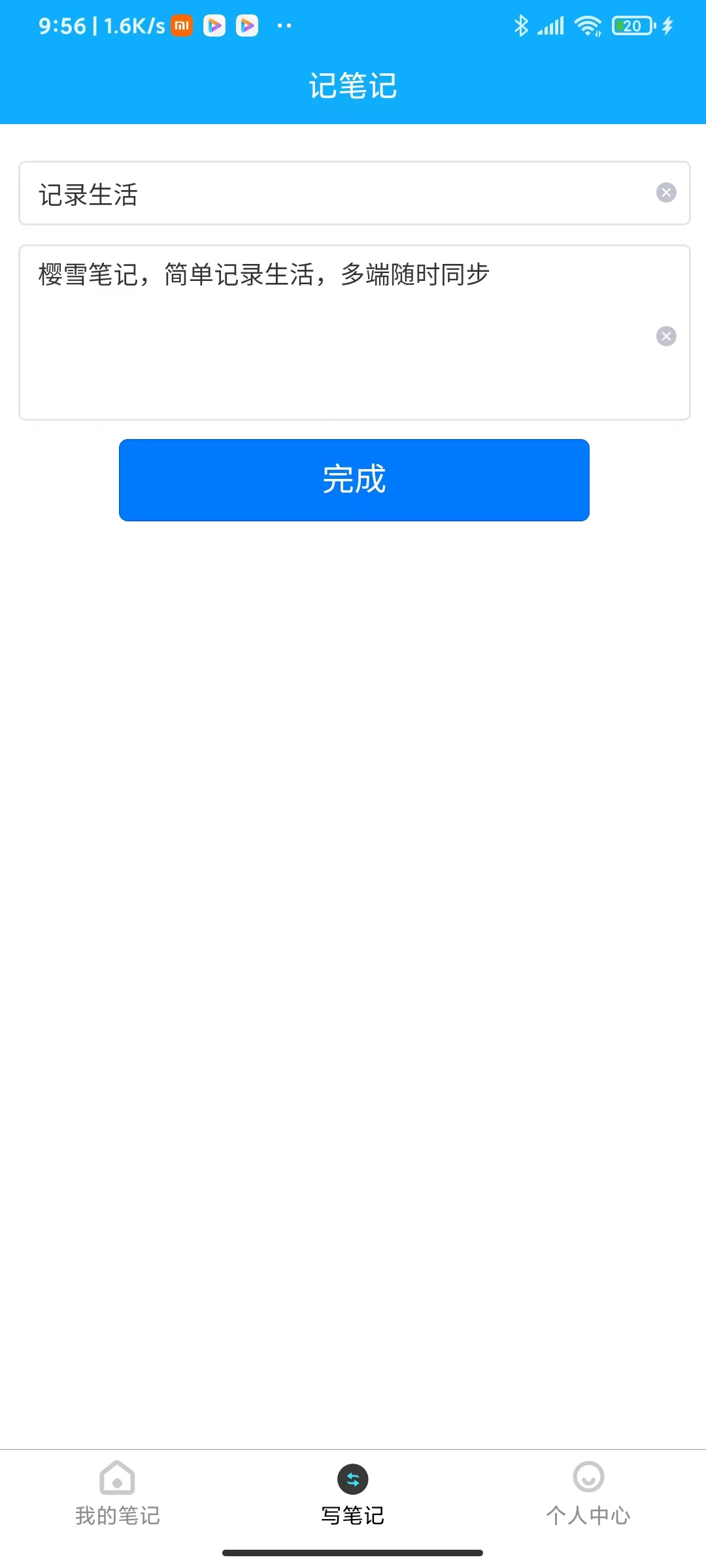Clear the note content using its × icon

coord(666,336)
